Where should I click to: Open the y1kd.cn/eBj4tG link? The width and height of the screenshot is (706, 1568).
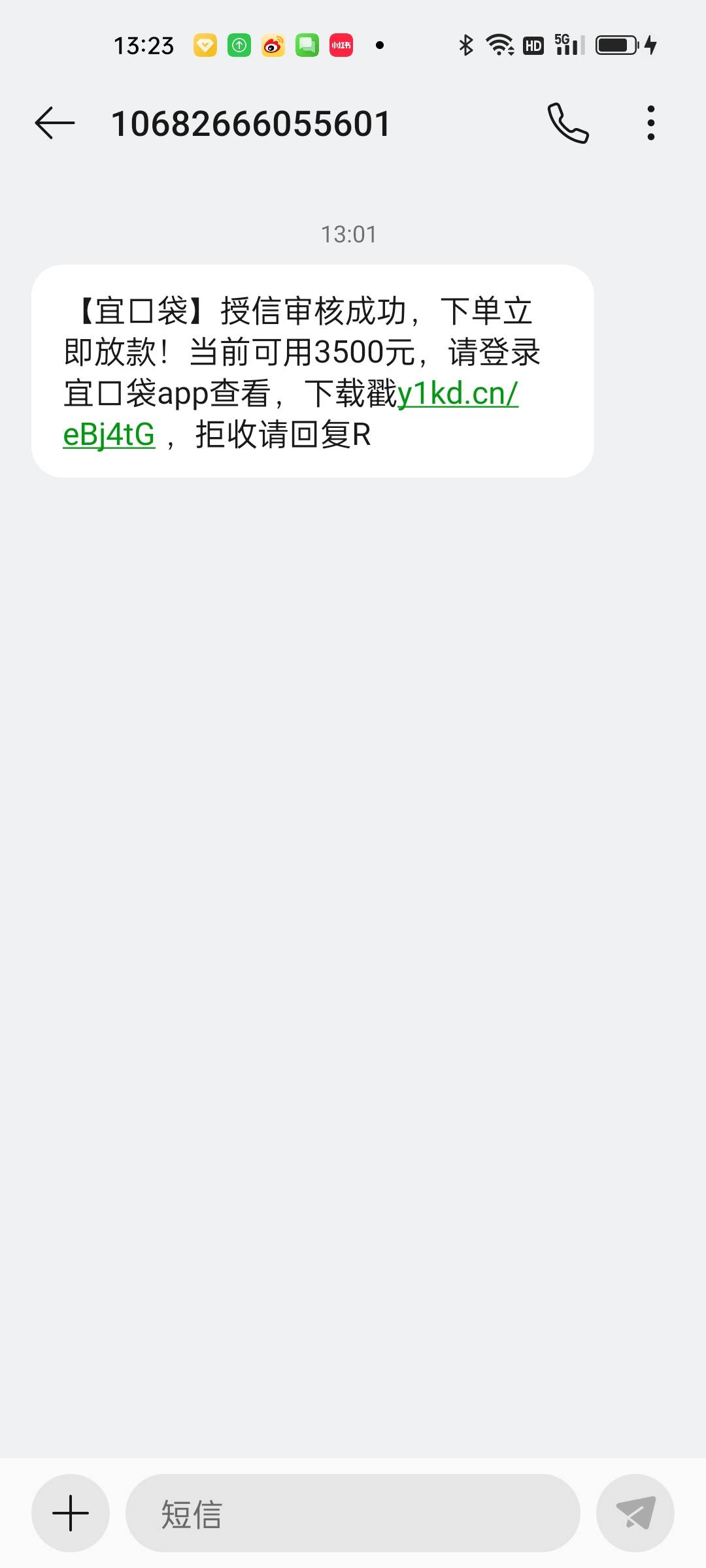click(x=458, y=394)
